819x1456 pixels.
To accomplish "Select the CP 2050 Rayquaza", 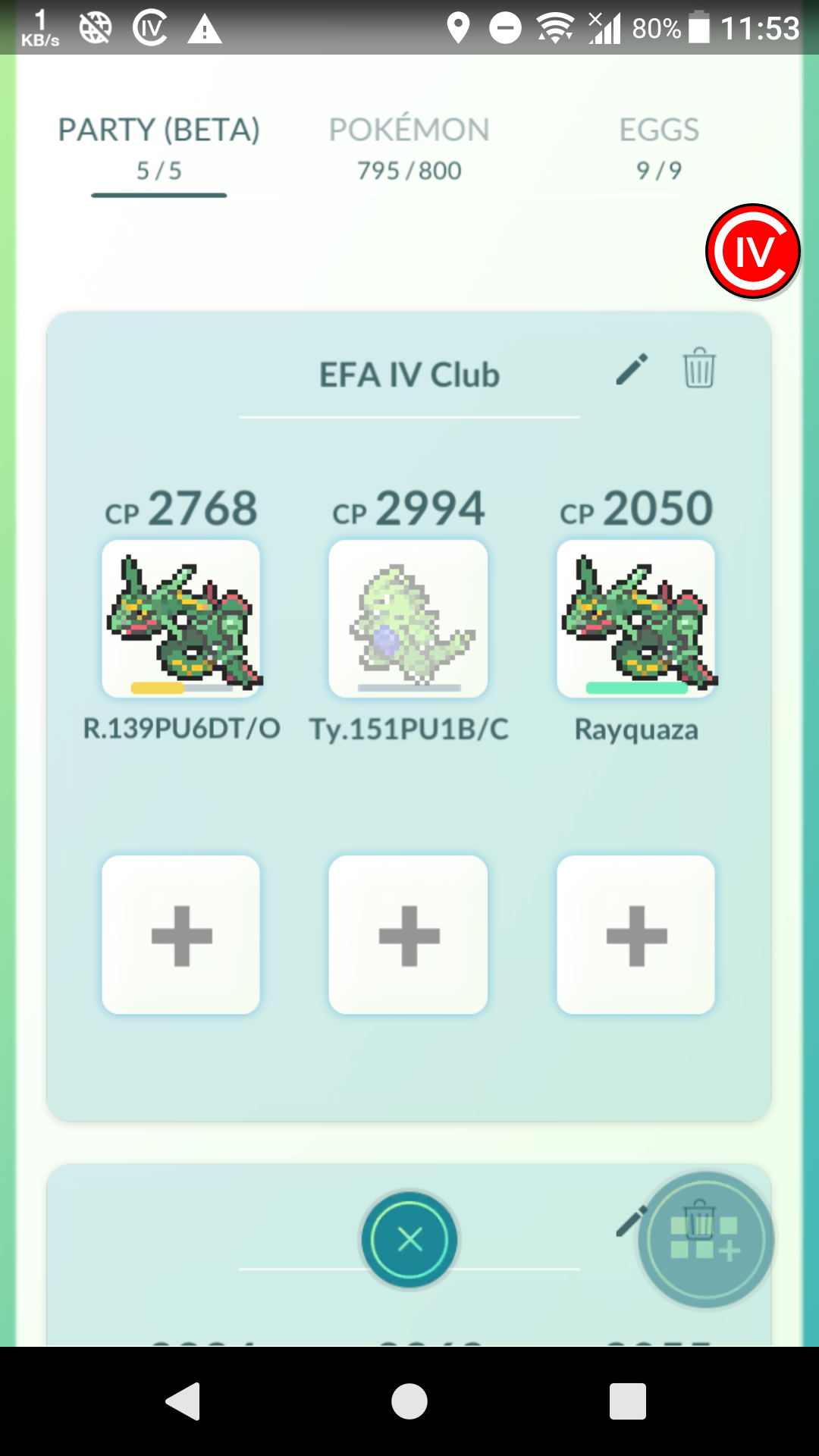I will [635, 619].
